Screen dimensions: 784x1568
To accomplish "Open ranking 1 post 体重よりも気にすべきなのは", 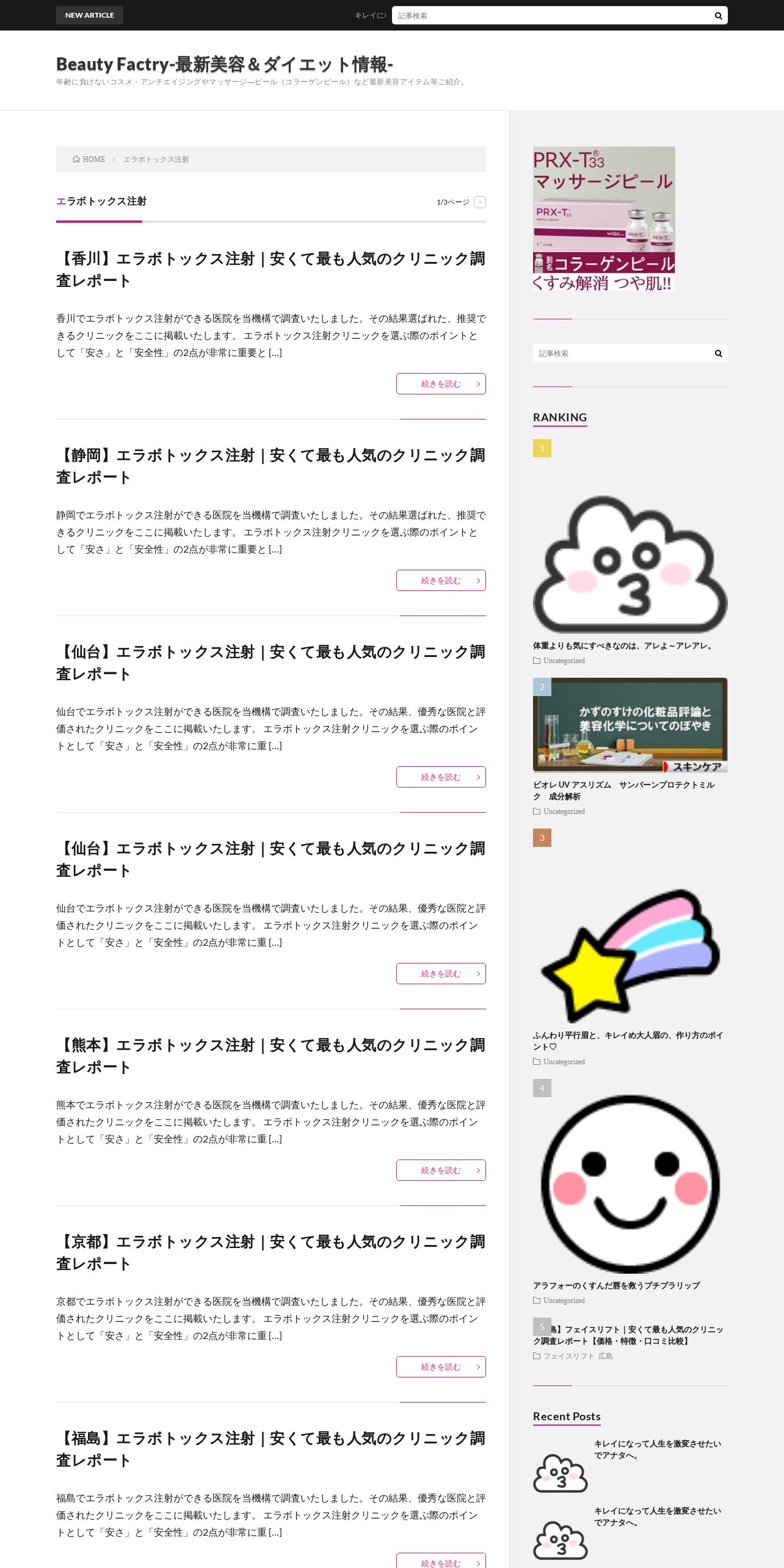I will [623, 646].
